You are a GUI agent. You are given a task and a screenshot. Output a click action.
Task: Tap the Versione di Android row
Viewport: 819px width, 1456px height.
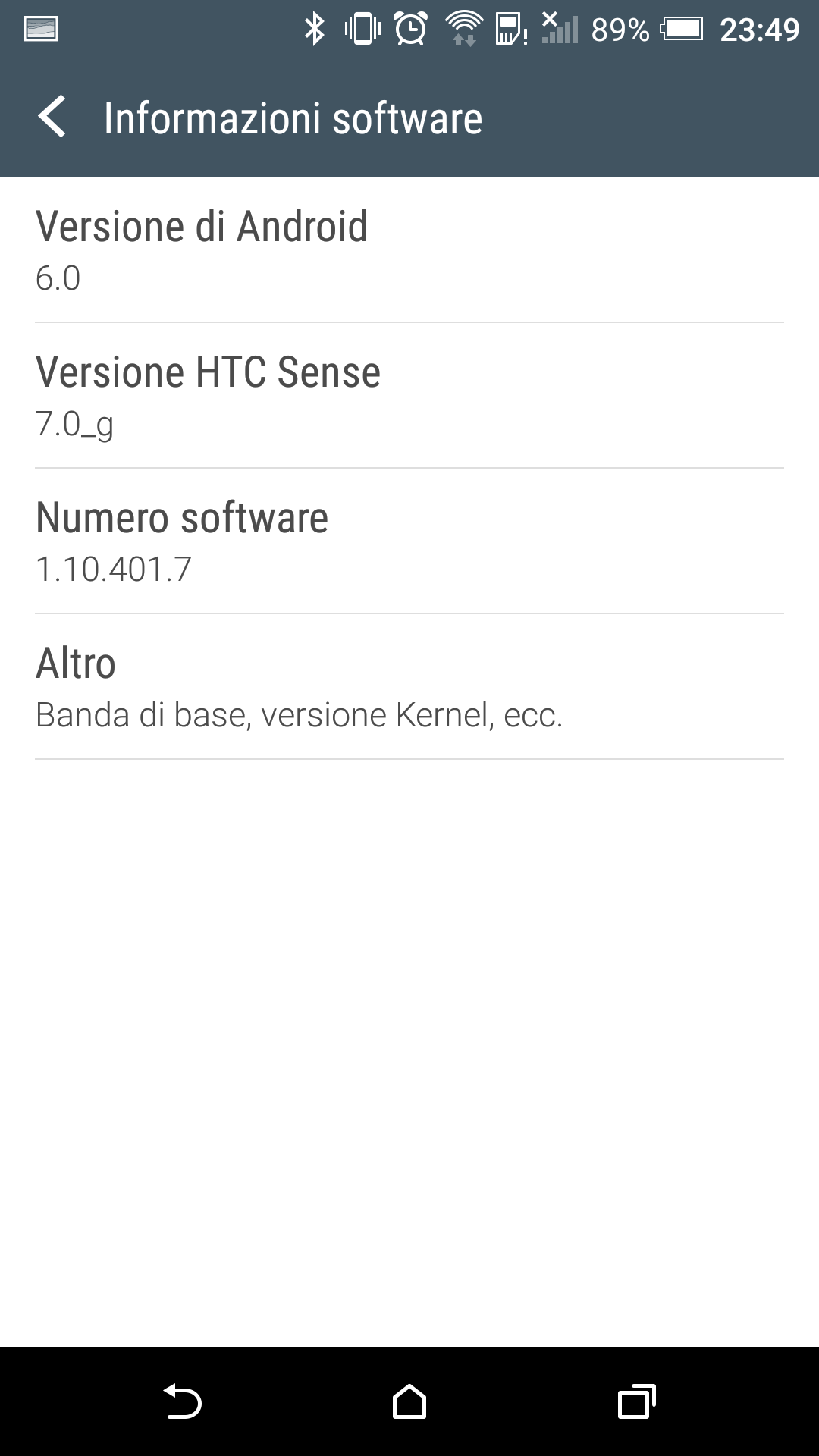pyautogui.click(x=409, y=250)
